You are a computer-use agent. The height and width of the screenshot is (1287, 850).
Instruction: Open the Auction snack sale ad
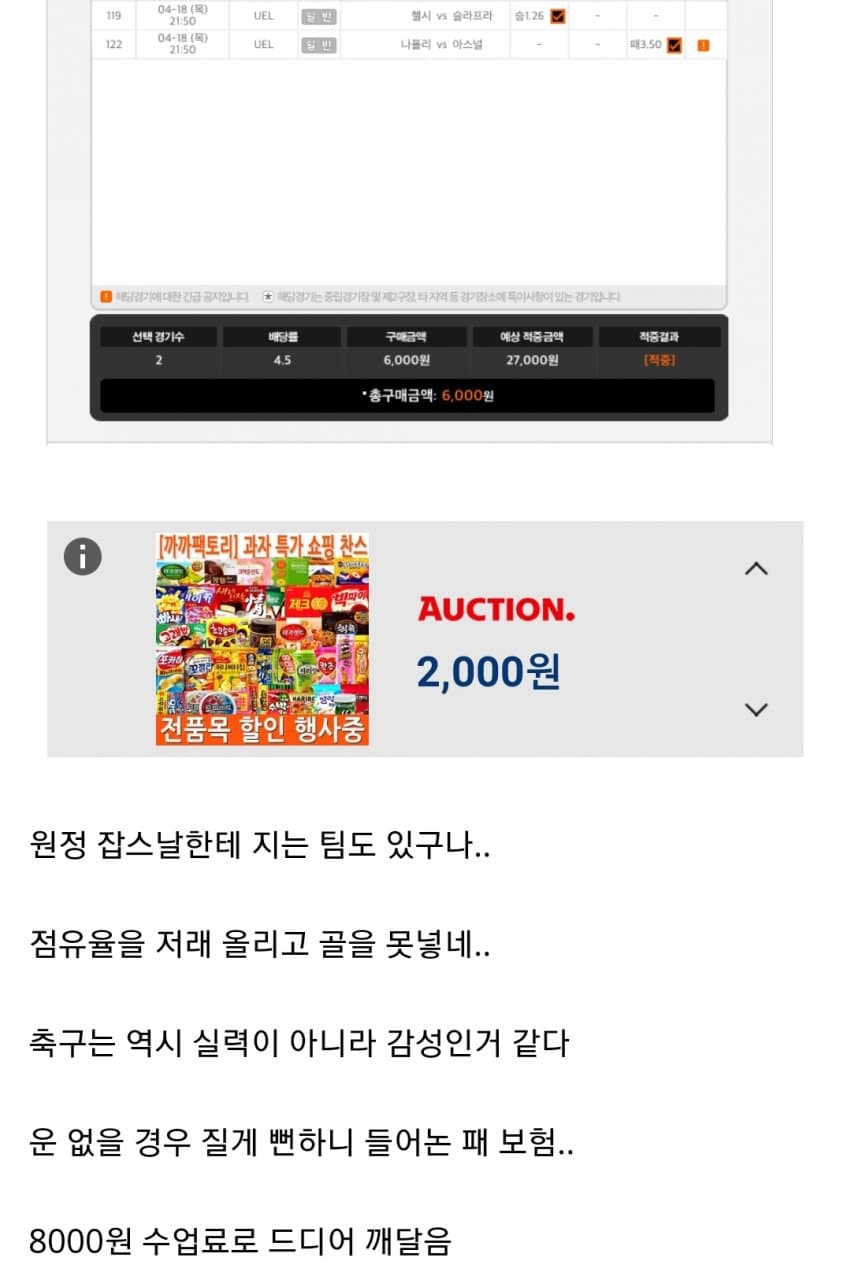(x=263, y=640)
